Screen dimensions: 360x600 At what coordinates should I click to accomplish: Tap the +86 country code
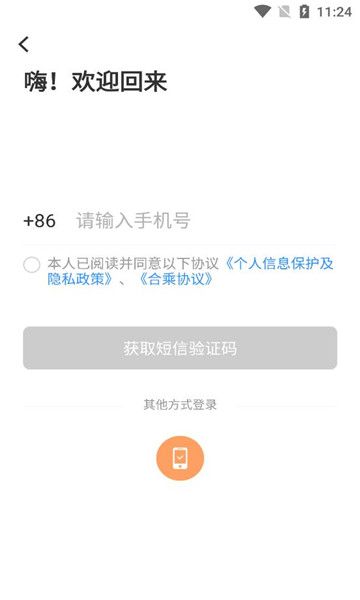(x=39, y=221)
